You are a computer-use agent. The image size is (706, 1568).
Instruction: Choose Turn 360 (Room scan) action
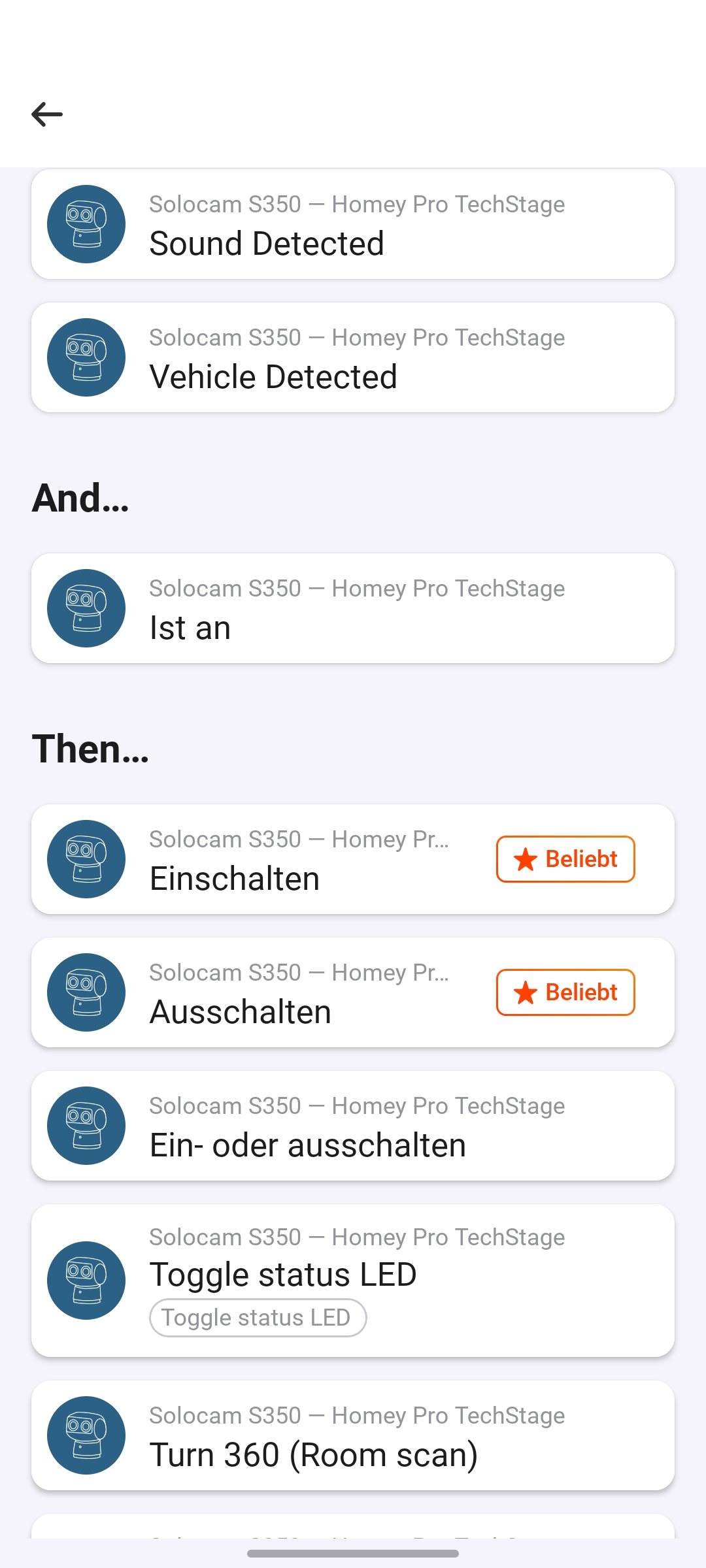pos(353,1436)
